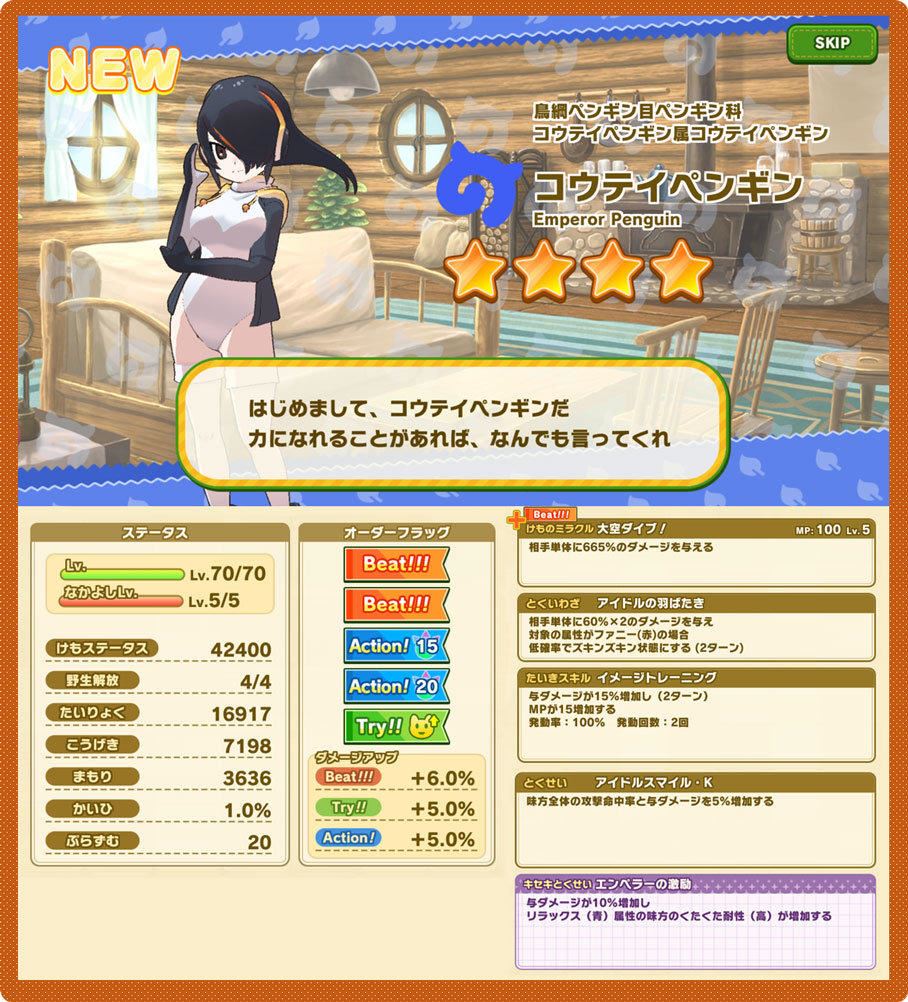
Task: Expand the けものミラクル plus icon
Action: coord(516,518)
